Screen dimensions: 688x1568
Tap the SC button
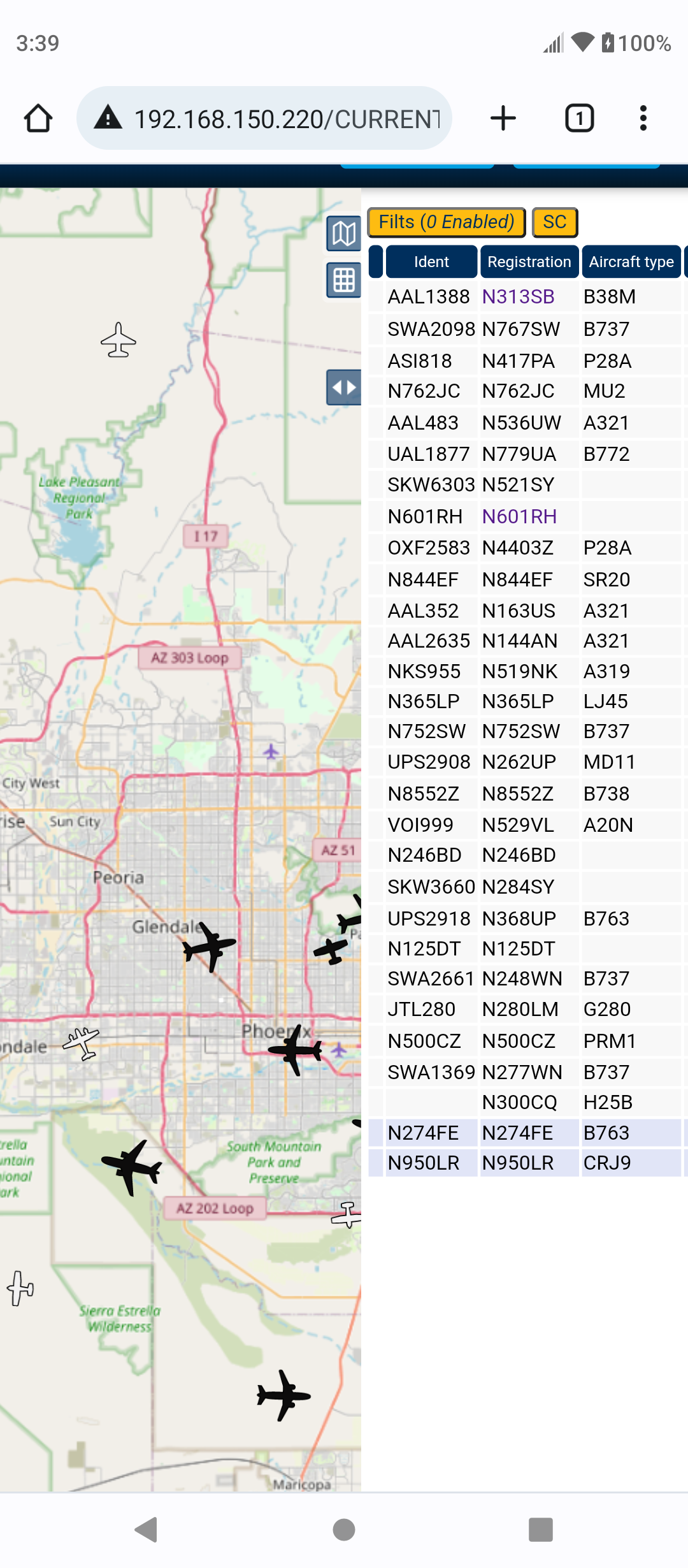pyautogui.click(x=555, y=222)
